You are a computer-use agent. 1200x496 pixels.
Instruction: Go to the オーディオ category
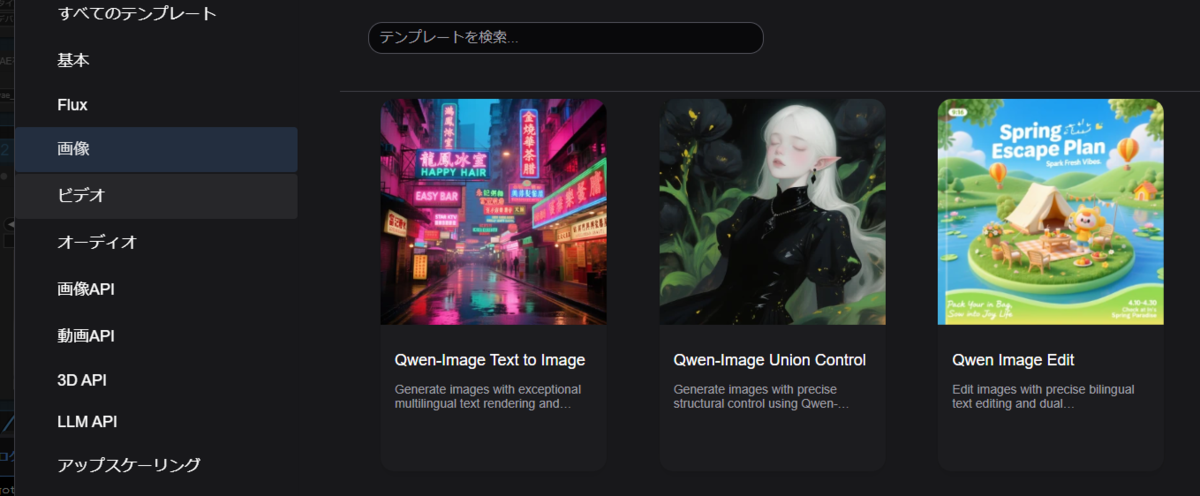pyautogui.click(x=97, y=242)
